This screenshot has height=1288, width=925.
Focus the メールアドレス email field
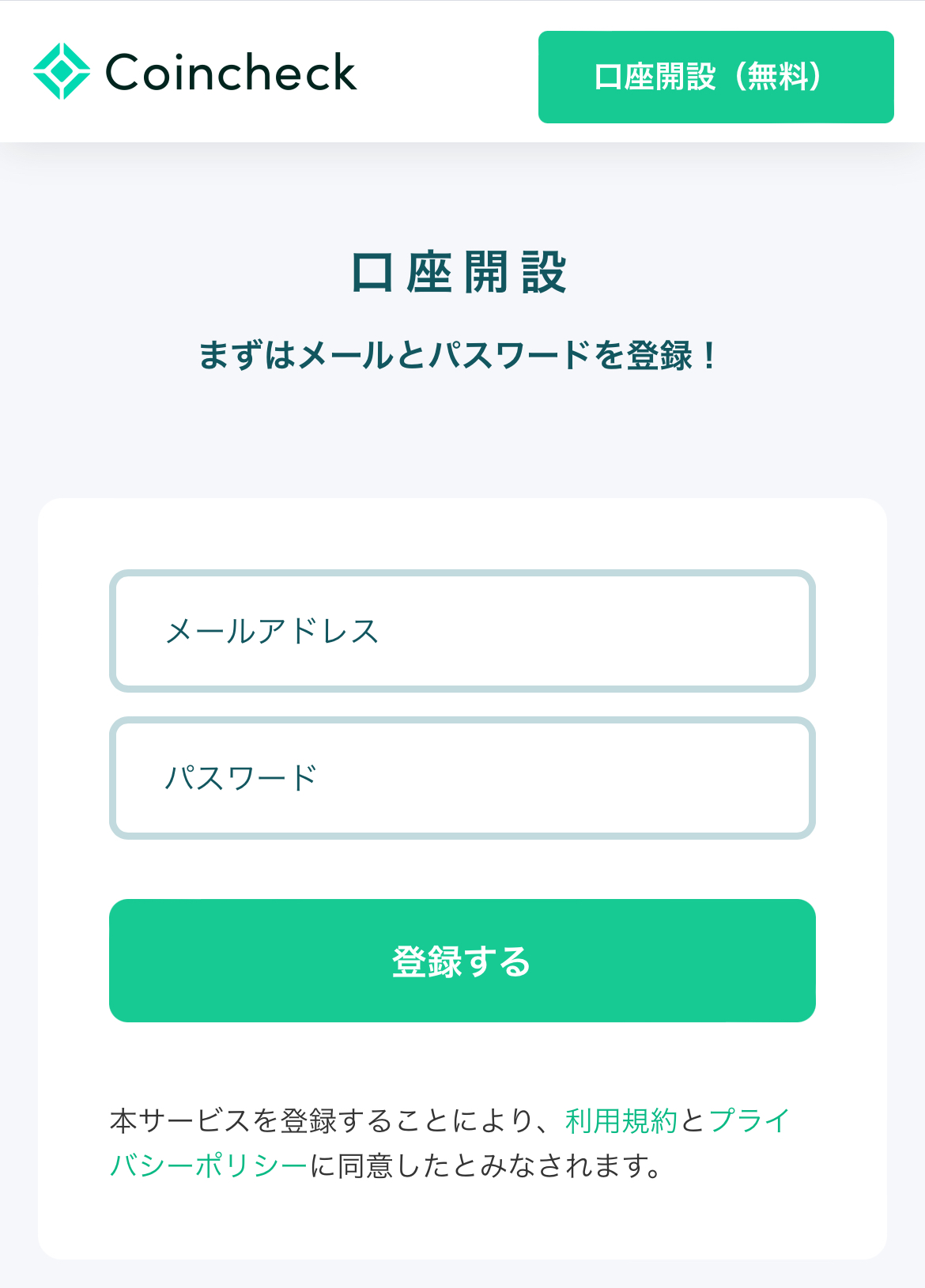462,631
